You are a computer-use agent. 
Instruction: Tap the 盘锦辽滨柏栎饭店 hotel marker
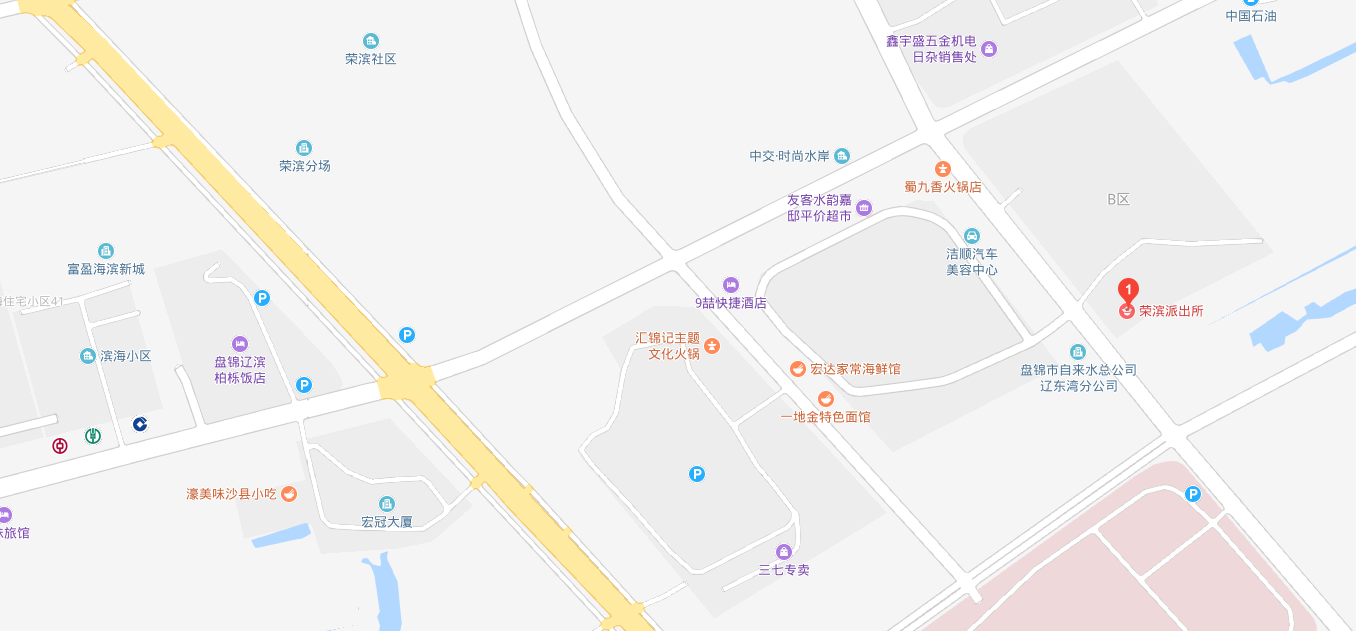239,344
